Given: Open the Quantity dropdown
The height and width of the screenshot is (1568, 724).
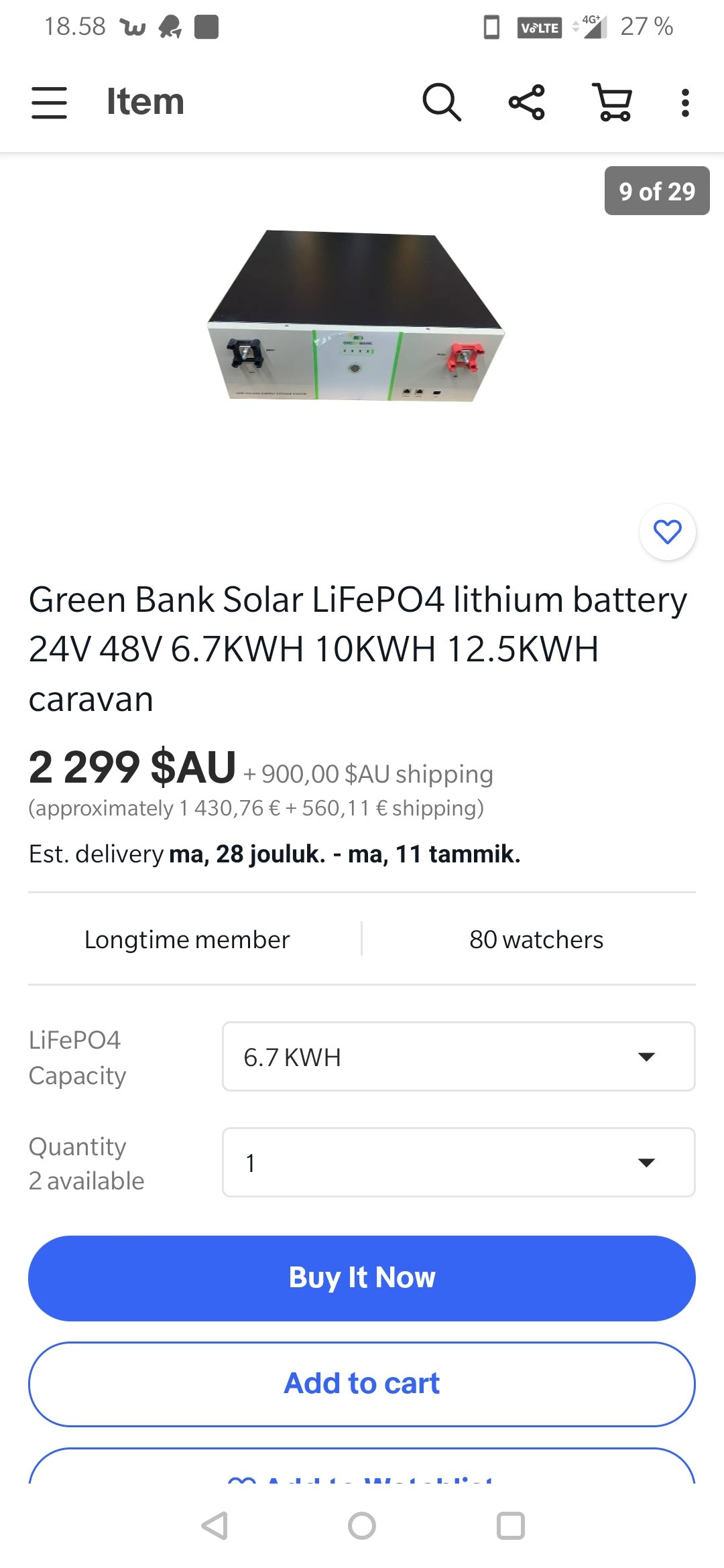Looking at the screenshot, I should pos(459,1163).
